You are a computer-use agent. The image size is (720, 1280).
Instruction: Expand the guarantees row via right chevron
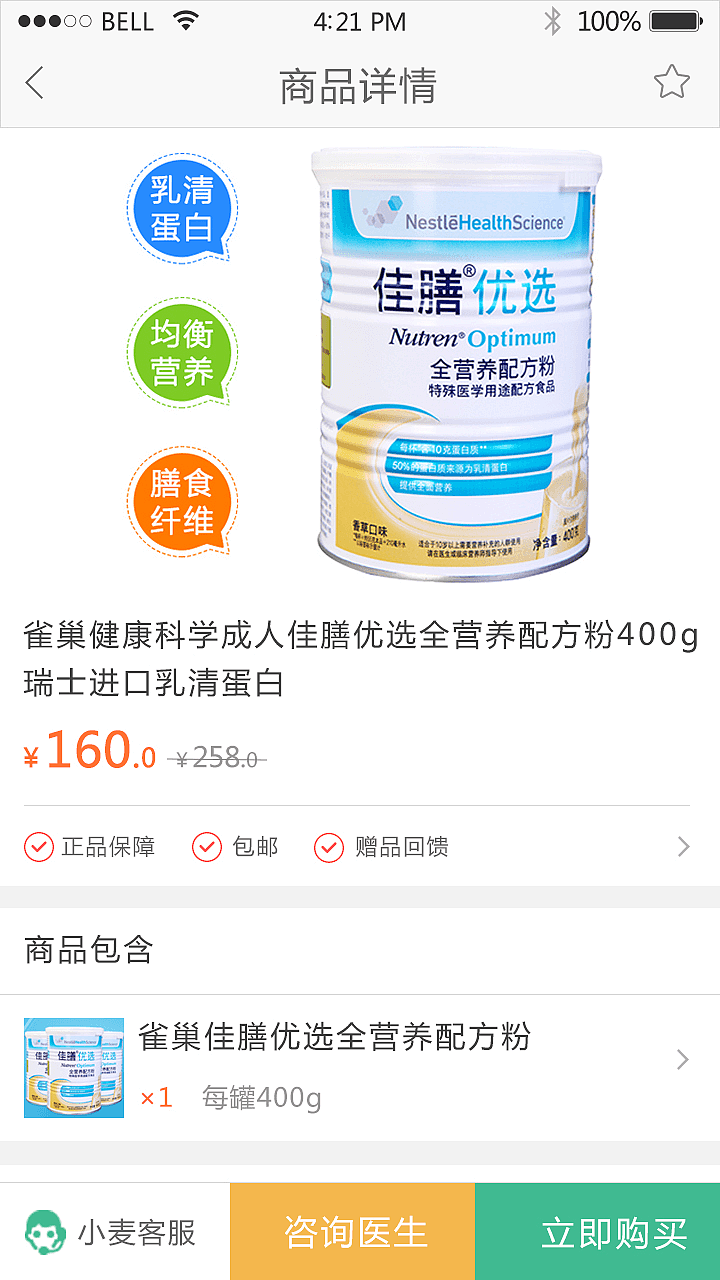coord(683,846)
